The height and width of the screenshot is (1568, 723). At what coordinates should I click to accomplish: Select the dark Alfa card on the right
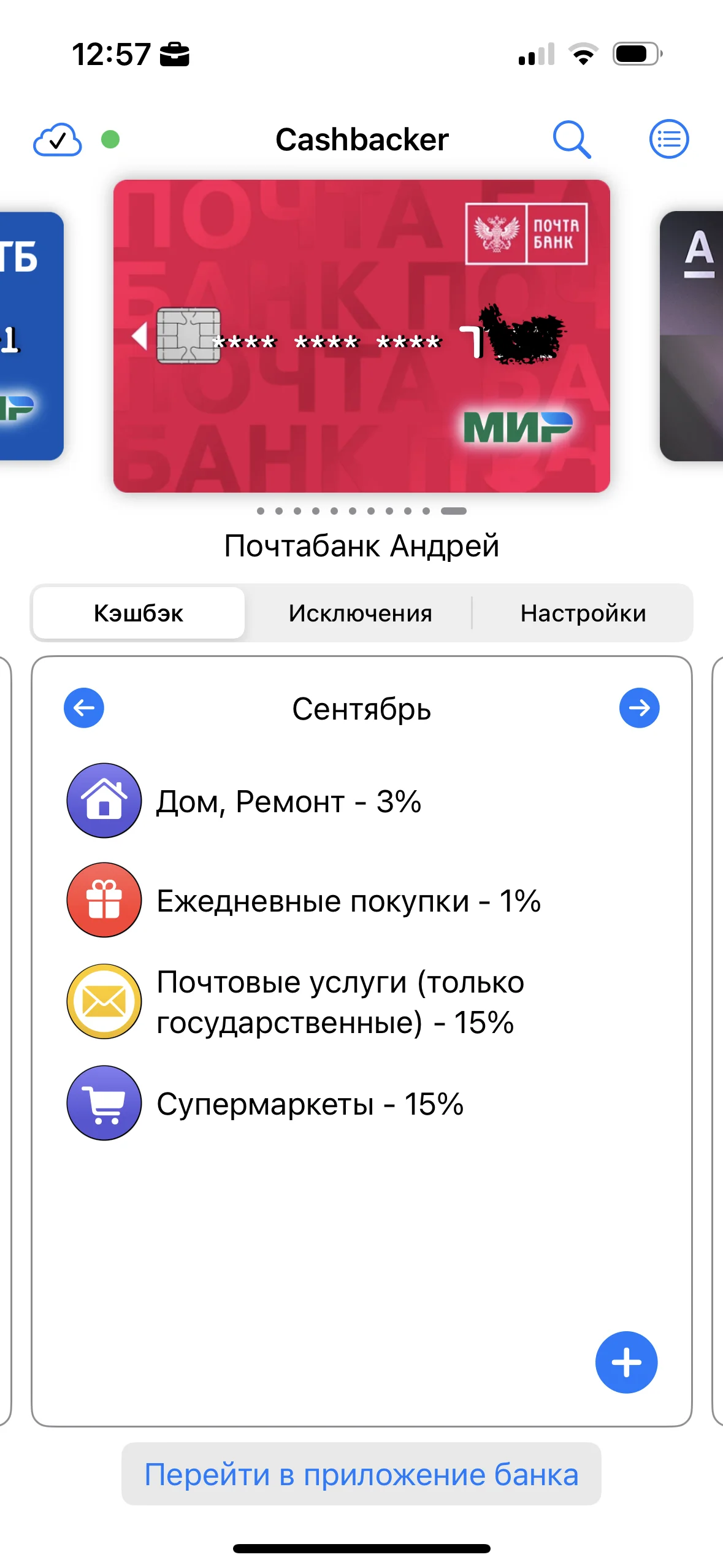point(693,336)
